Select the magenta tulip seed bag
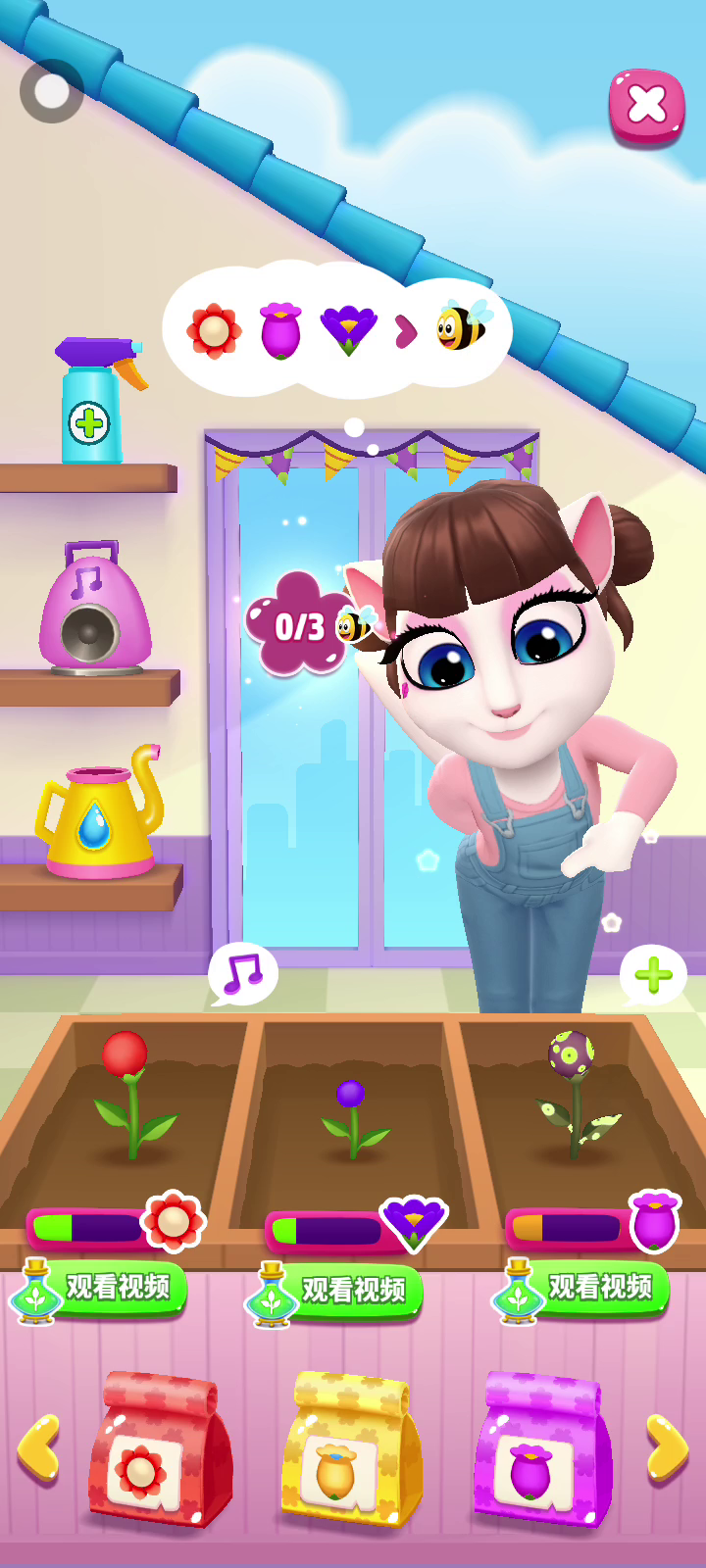Screen dimensions: 706x1568 coord(543,1448)
